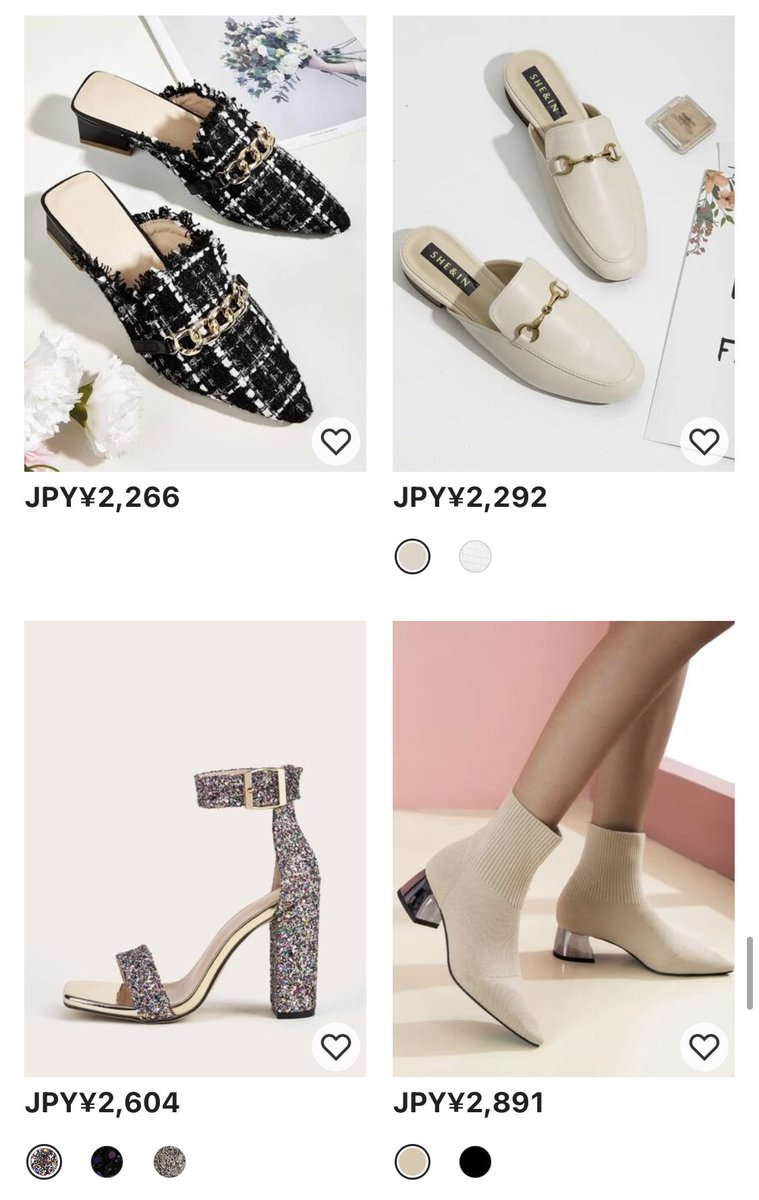Pick the dark glitter swatch for JPY¥2,604 sandal

[107, 1162]
